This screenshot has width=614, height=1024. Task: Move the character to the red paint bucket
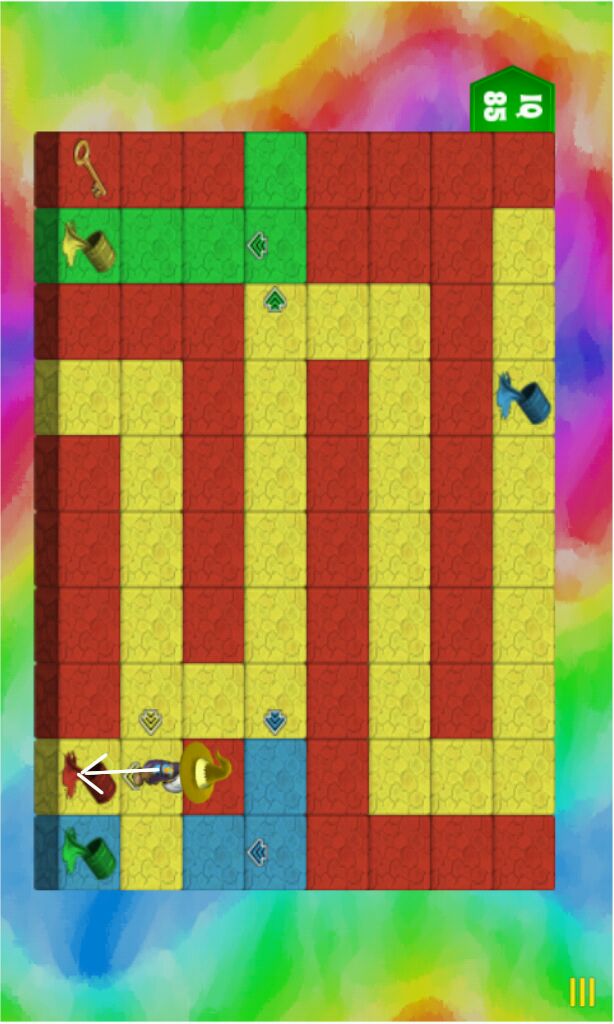[88, 777]
